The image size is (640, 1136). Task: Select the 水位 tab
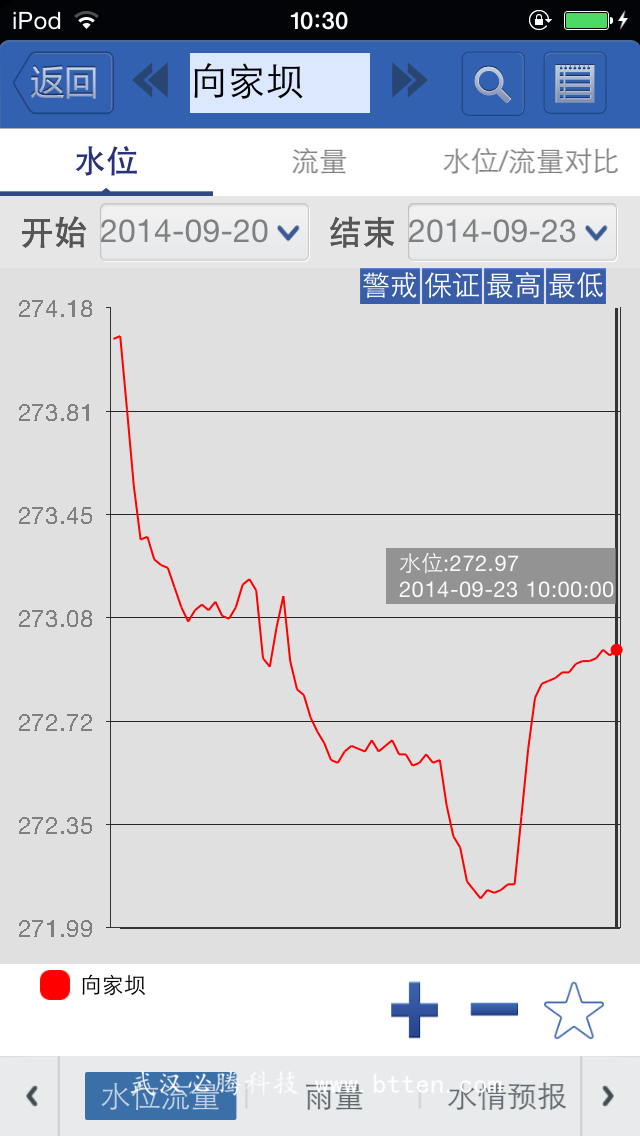107,162
